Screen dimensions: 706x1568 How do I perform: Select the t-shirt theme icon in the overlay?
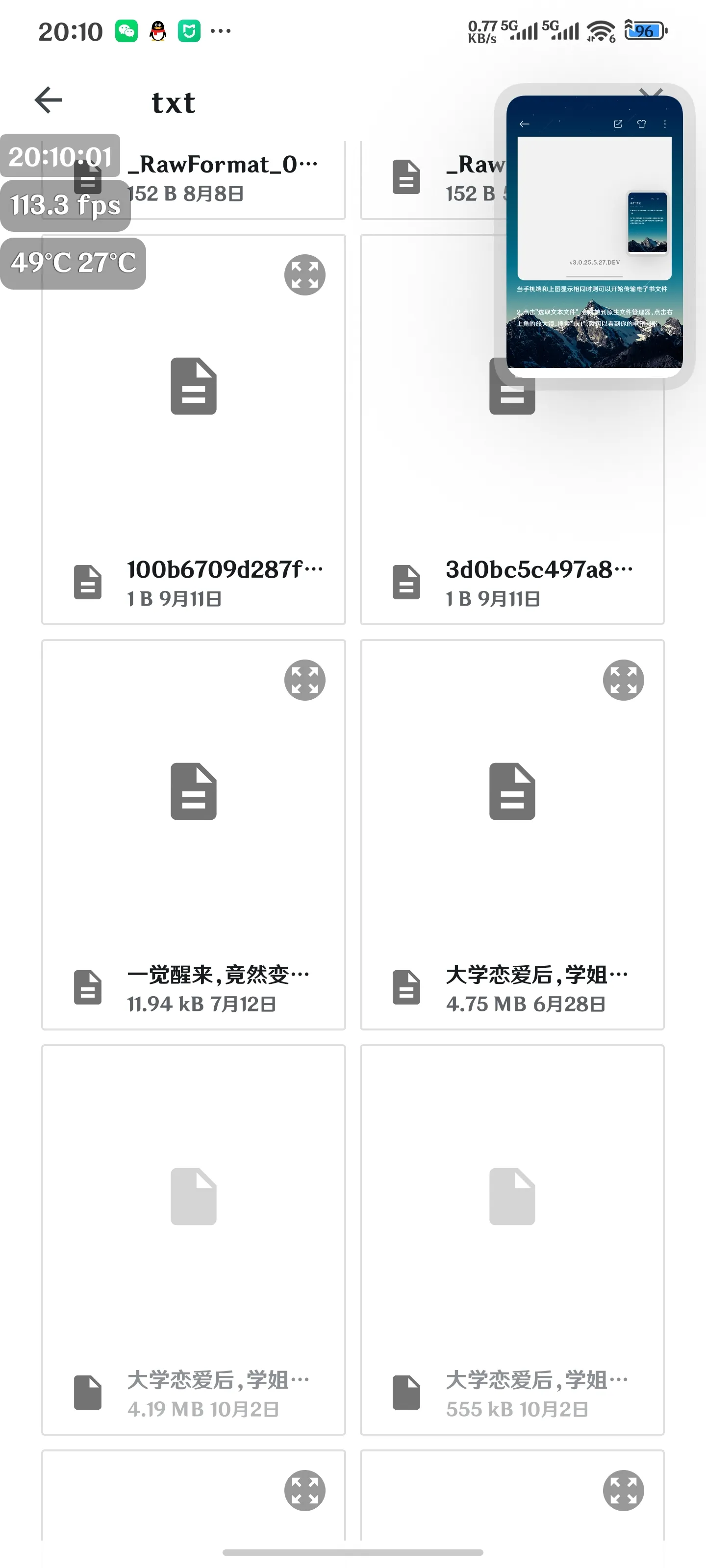pyautogui.click(x=641, y=124)
